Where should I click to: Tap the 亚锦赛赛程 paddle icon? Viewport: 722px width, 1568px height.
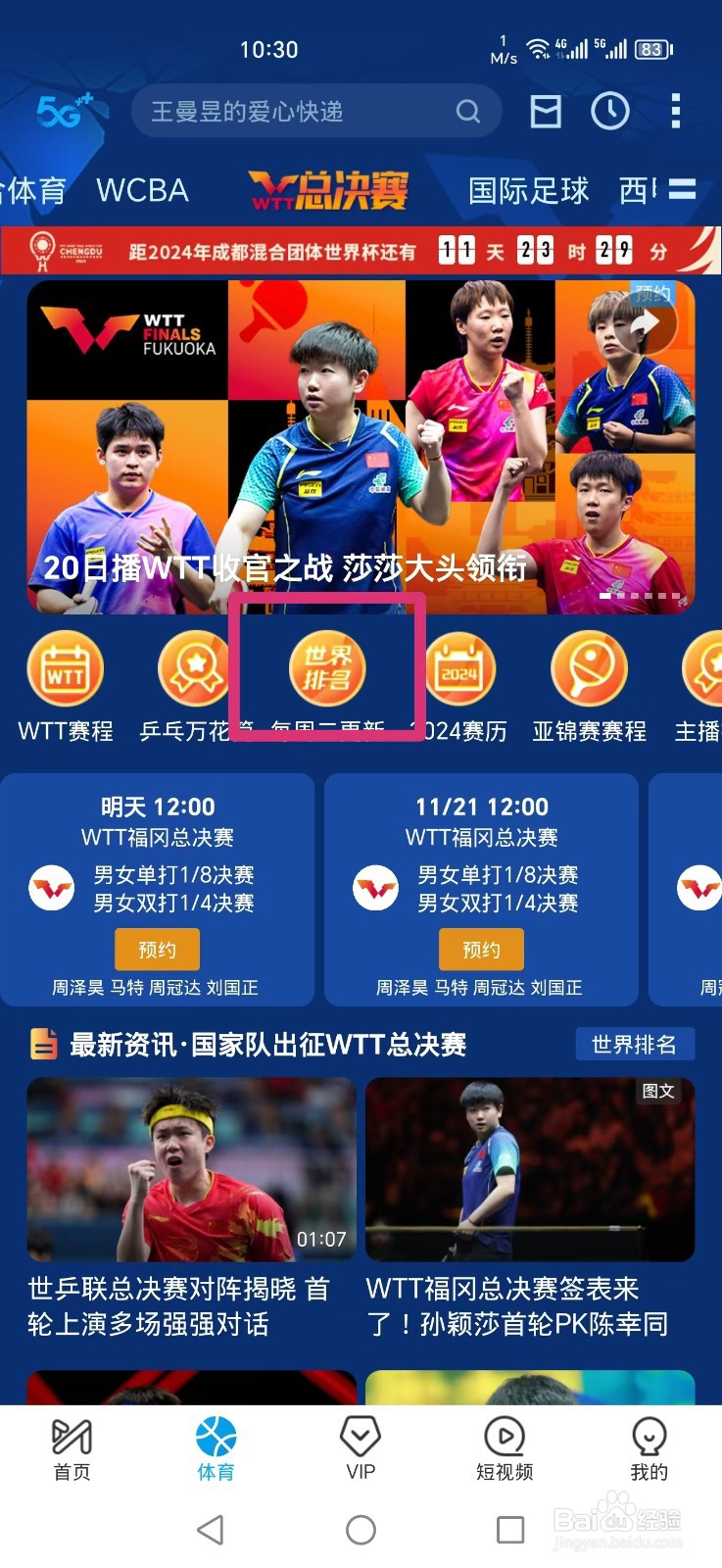[x=591, y=667]
